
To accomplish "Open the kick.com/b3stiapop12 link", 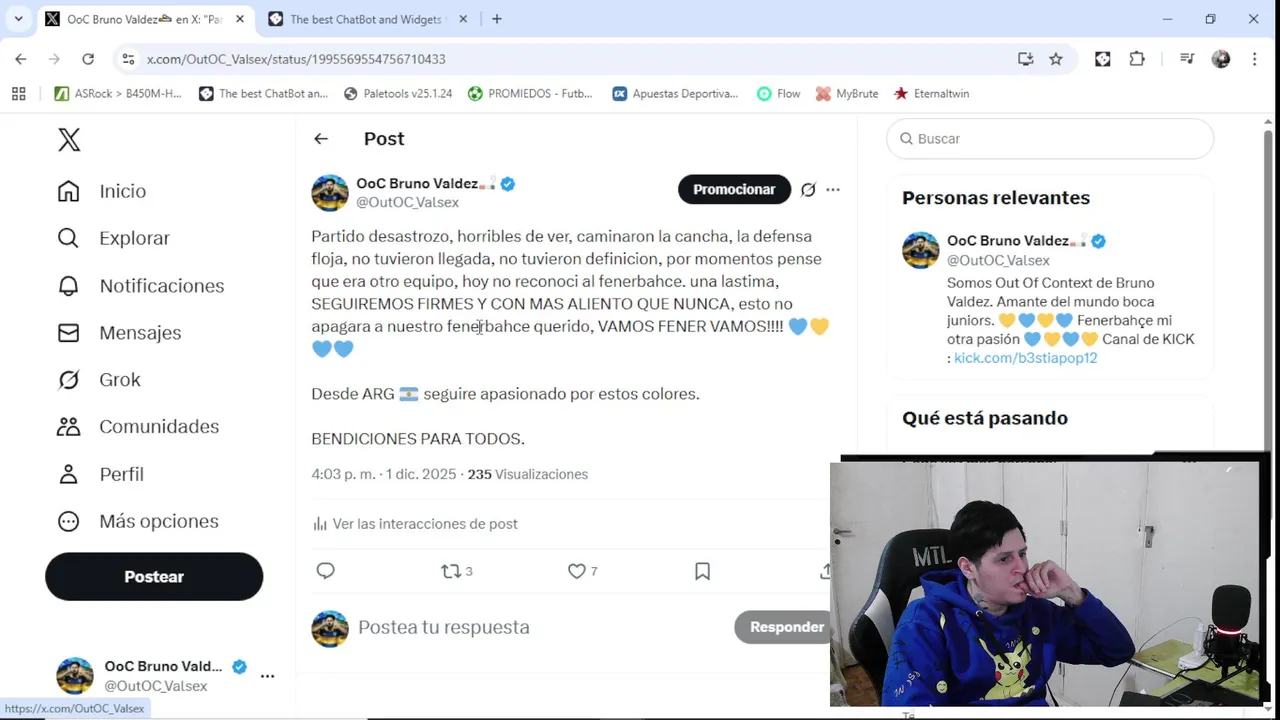I will click(x=1025, y=358).
